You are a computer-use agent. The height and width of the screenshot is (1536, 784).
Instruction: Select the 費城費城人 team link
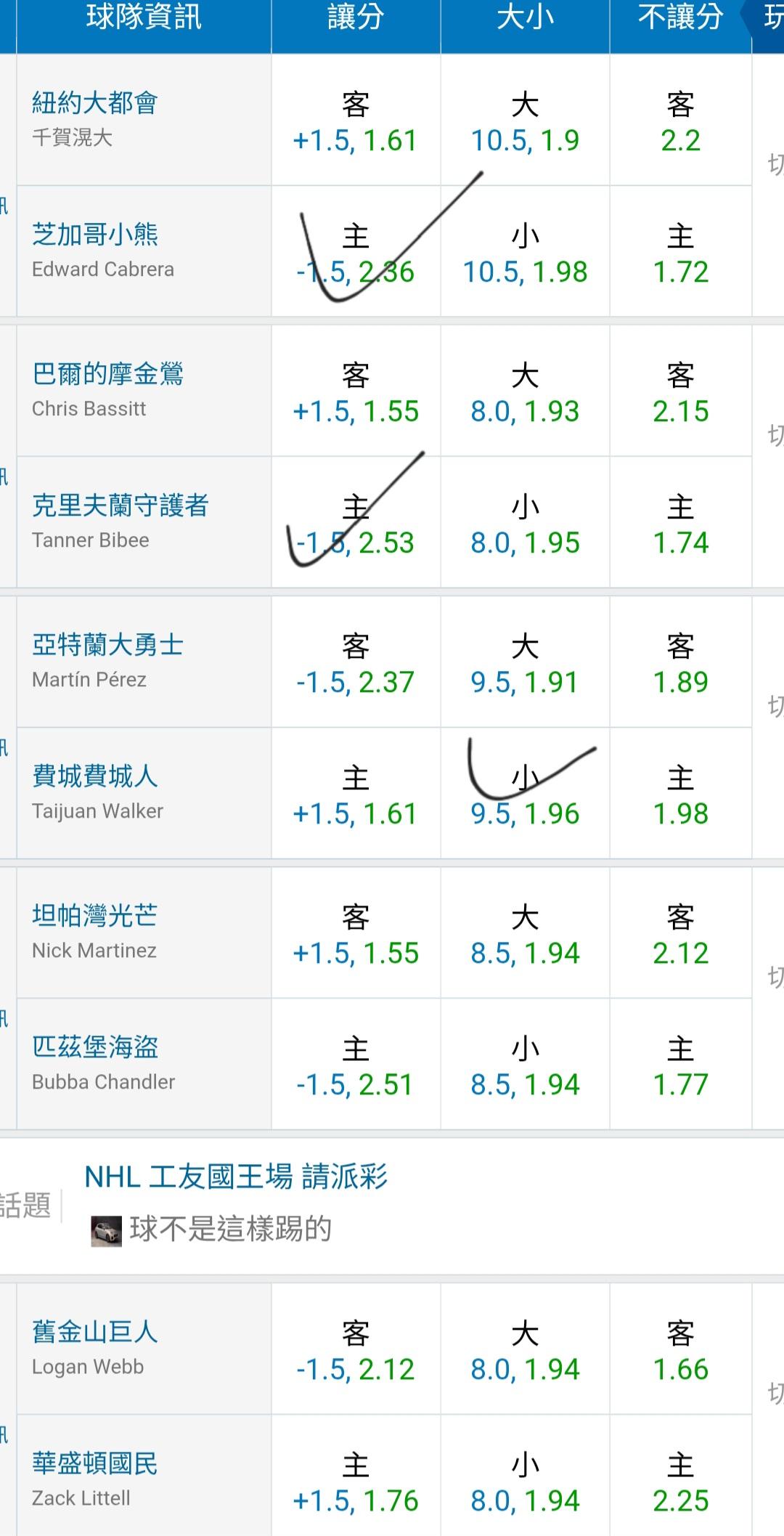[94, 776]
